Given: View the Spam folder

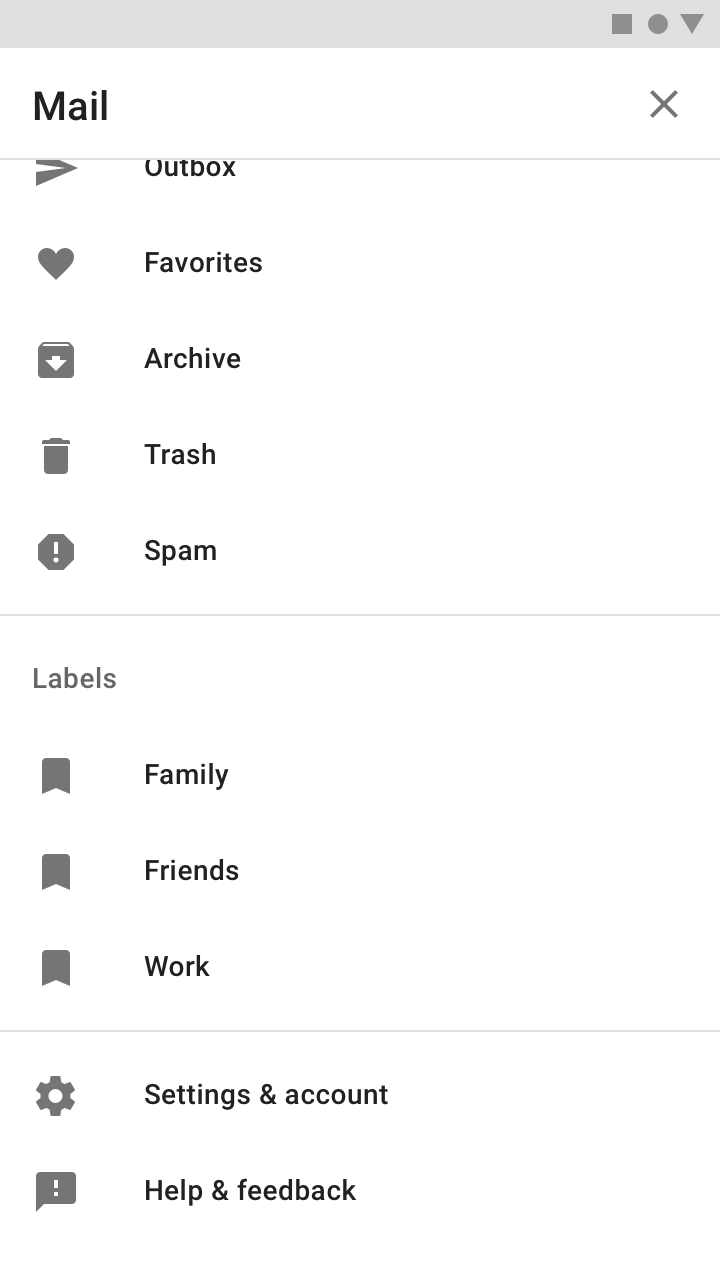Looking at the screenshot, I should pyautogui.click(x=360, y=550).
